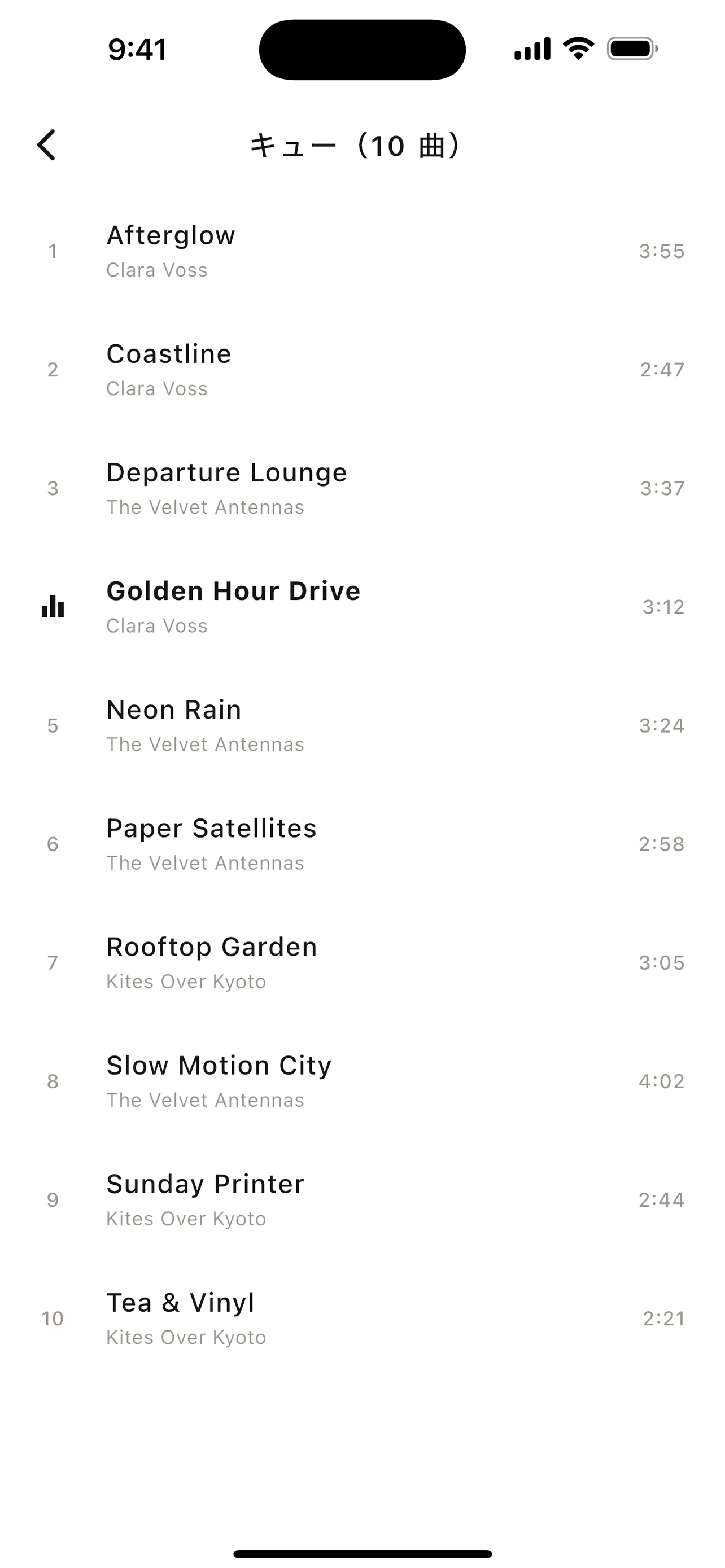Tap the now-playing track Golden Hour Drive
Image resolution: width=725 pixels, height=1568 pixels.
point(362,607)
